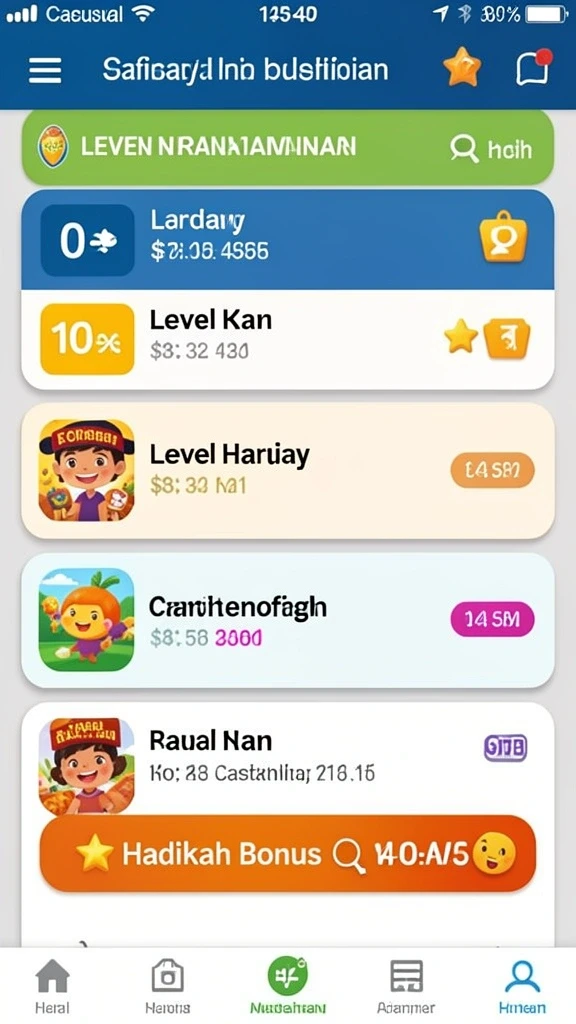Image resolution: width=576 pixels, height=1024 pixels.
Task: Open the hamburger menu
Action: (45, 70)
